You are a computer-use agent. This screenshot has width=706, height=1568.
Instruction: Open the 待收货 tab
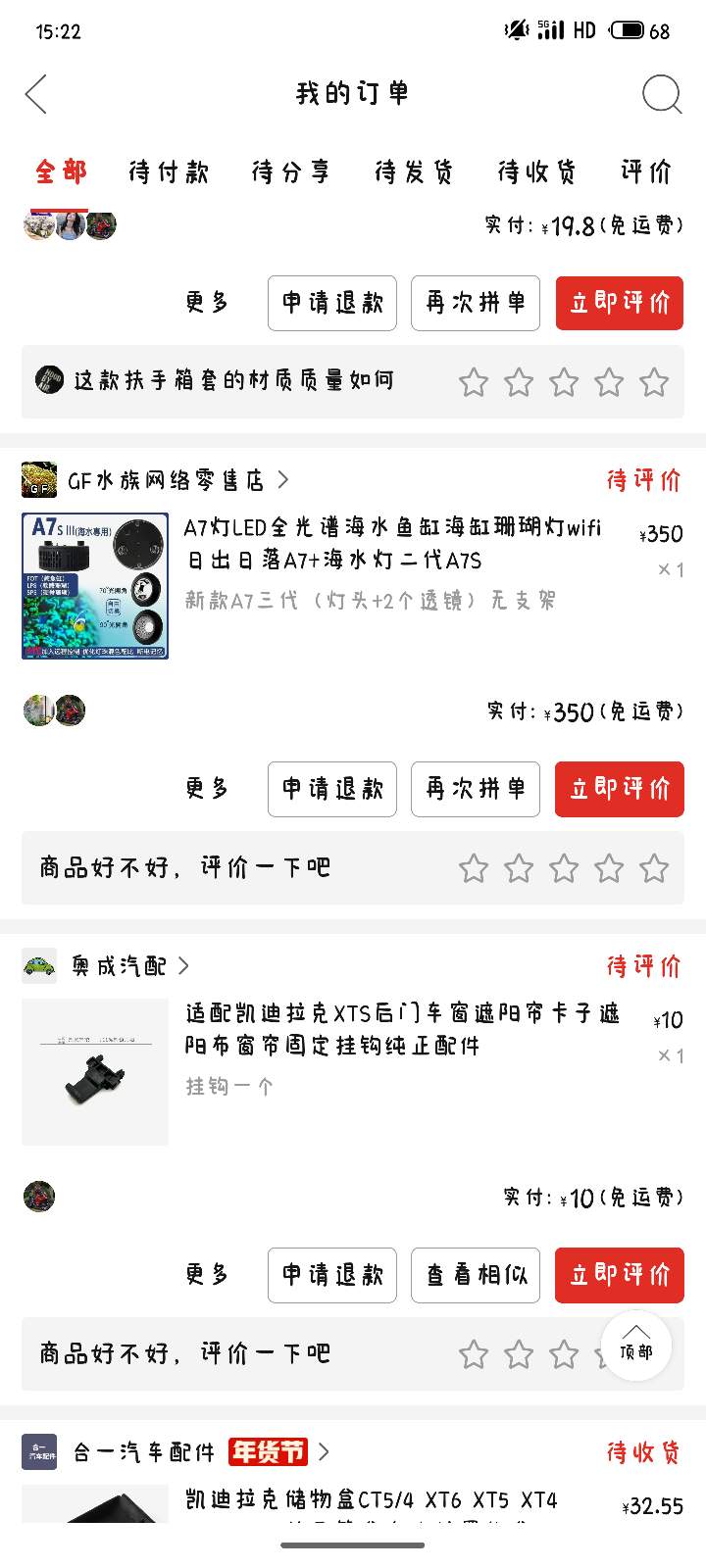(x=536, y=172)
